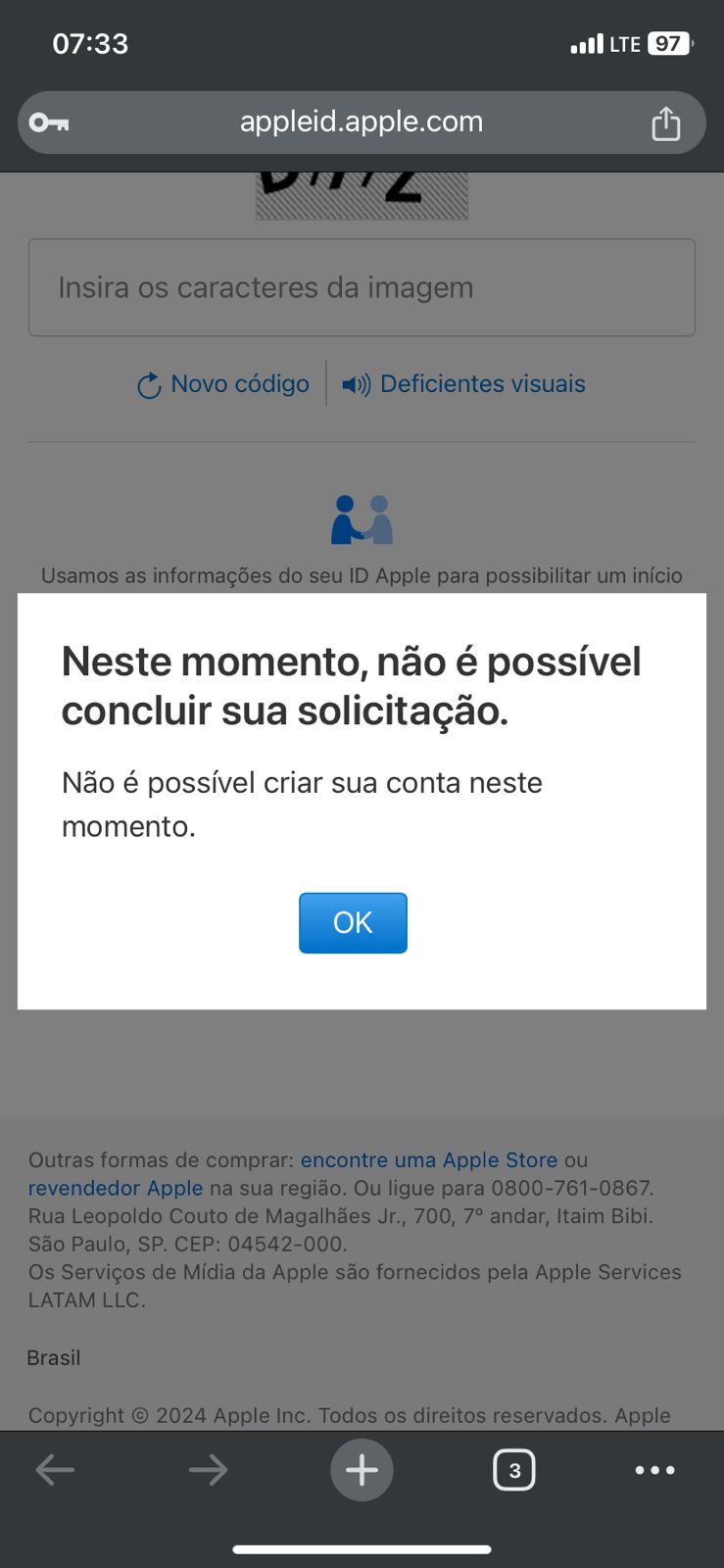Tap the appleid.apple.com address bar

tap(362, 122)
